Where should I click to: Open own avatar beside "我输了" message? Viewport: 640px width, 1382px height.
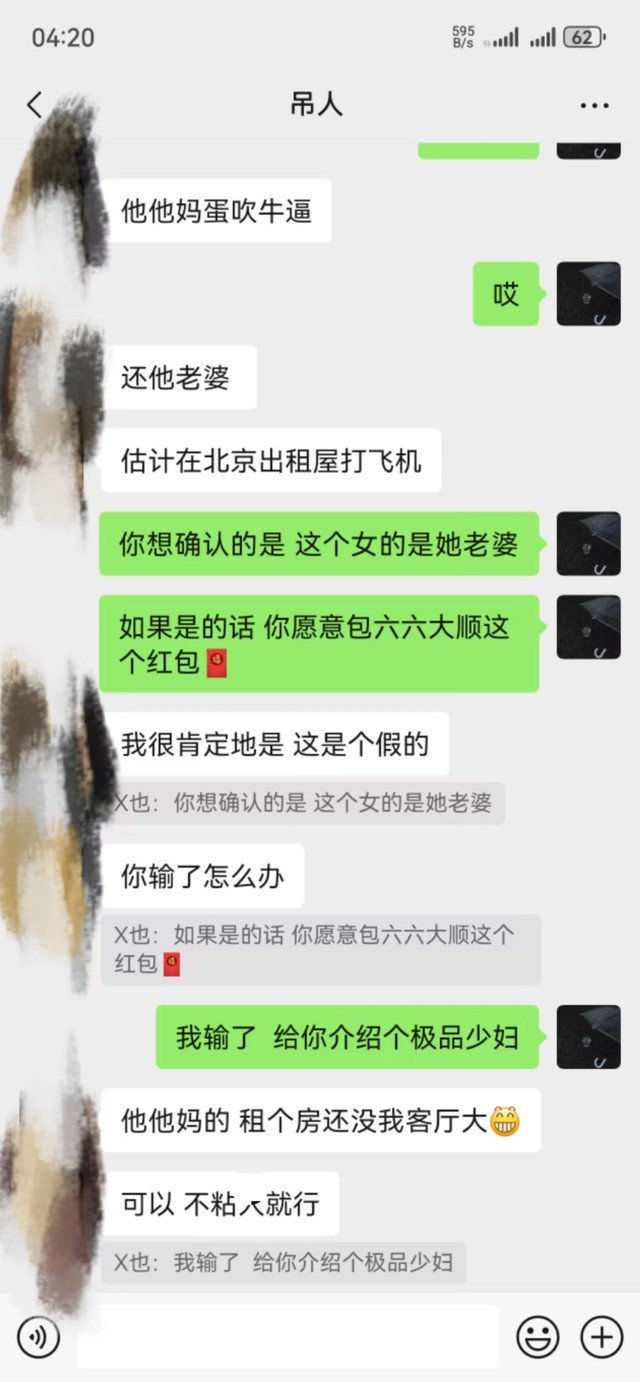(x=588, y=1036)
